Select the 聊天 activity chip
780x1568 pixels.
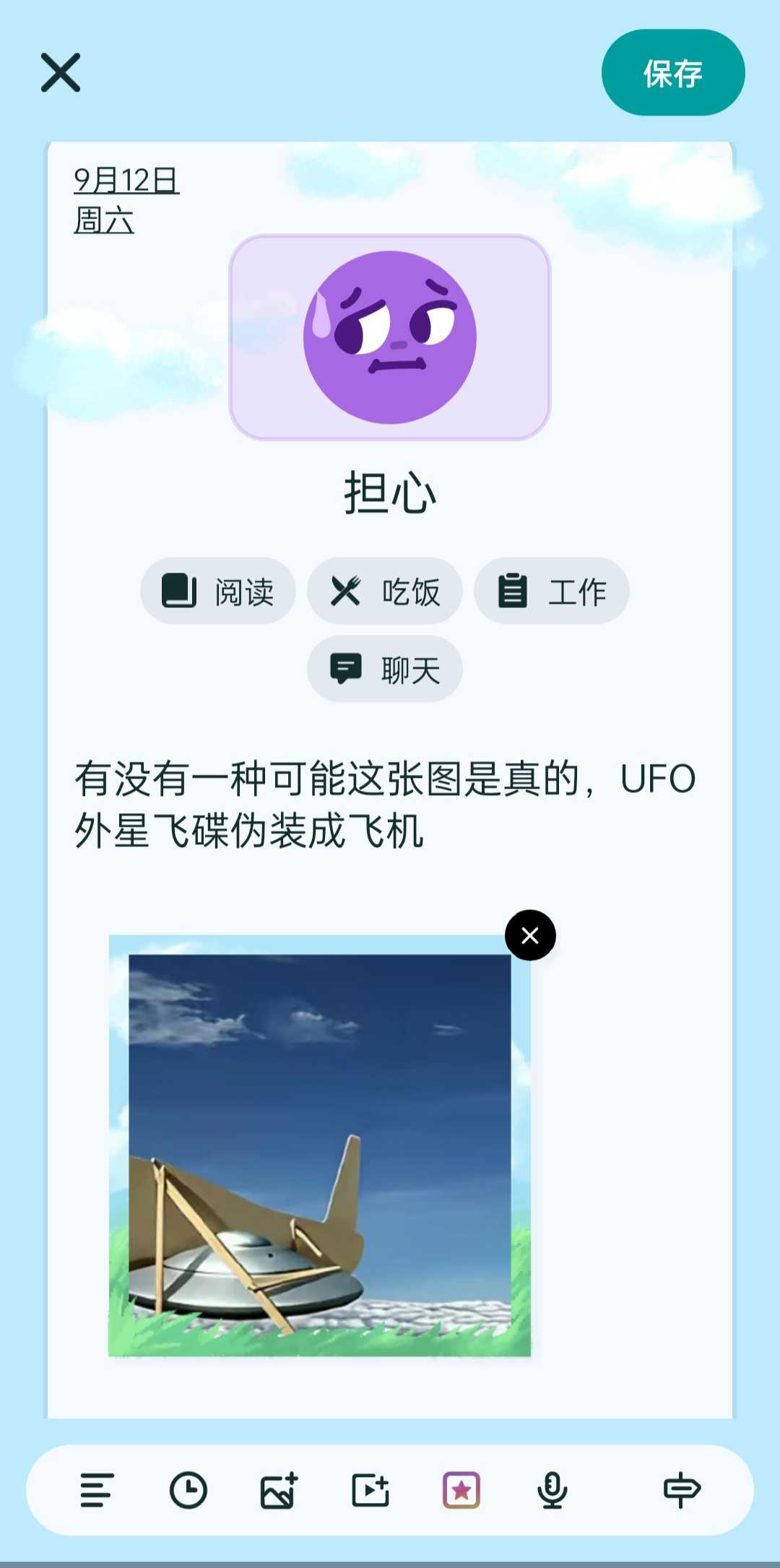click(385, 669)
